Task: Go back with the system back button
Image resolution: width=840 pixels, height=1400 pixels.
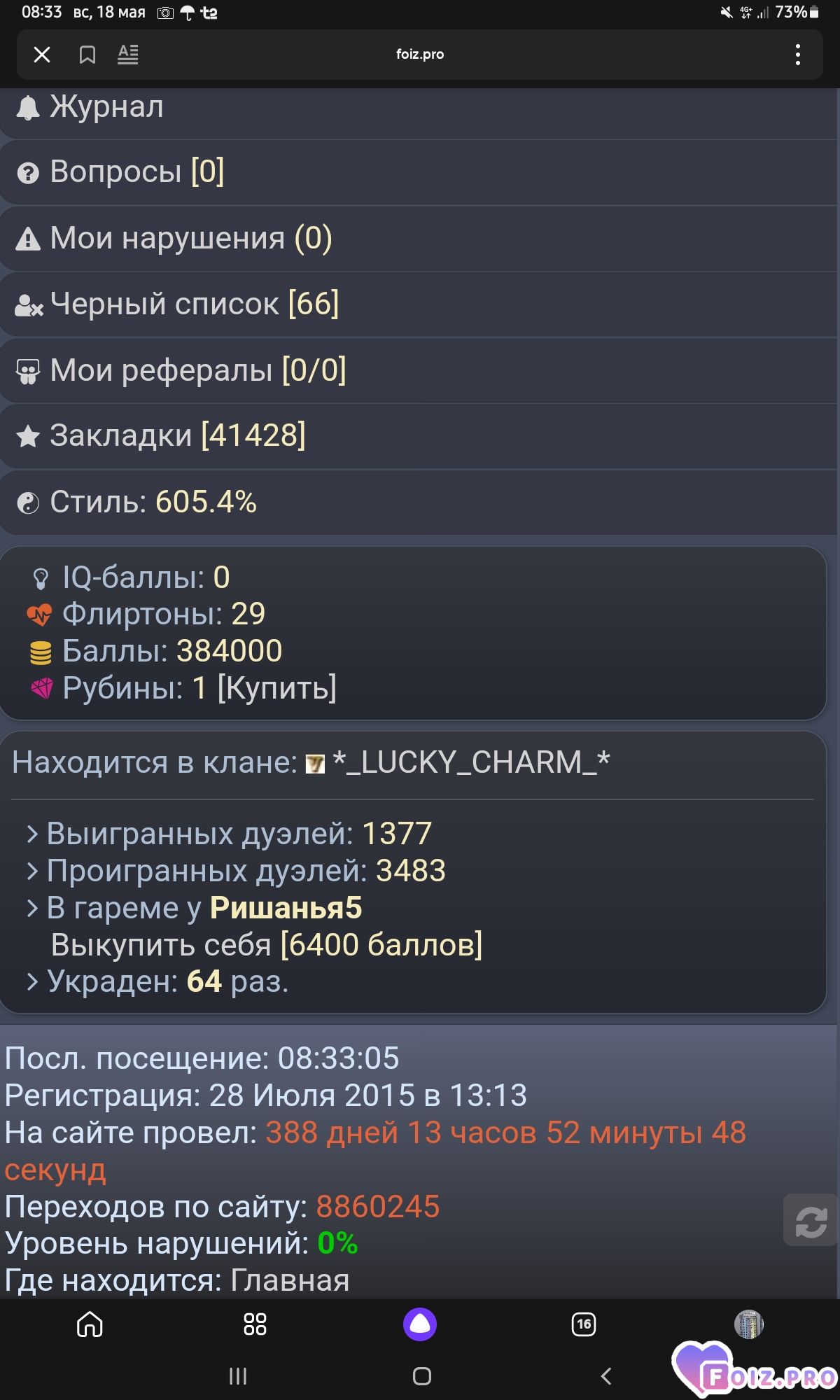Action: tap(606, 1376)
